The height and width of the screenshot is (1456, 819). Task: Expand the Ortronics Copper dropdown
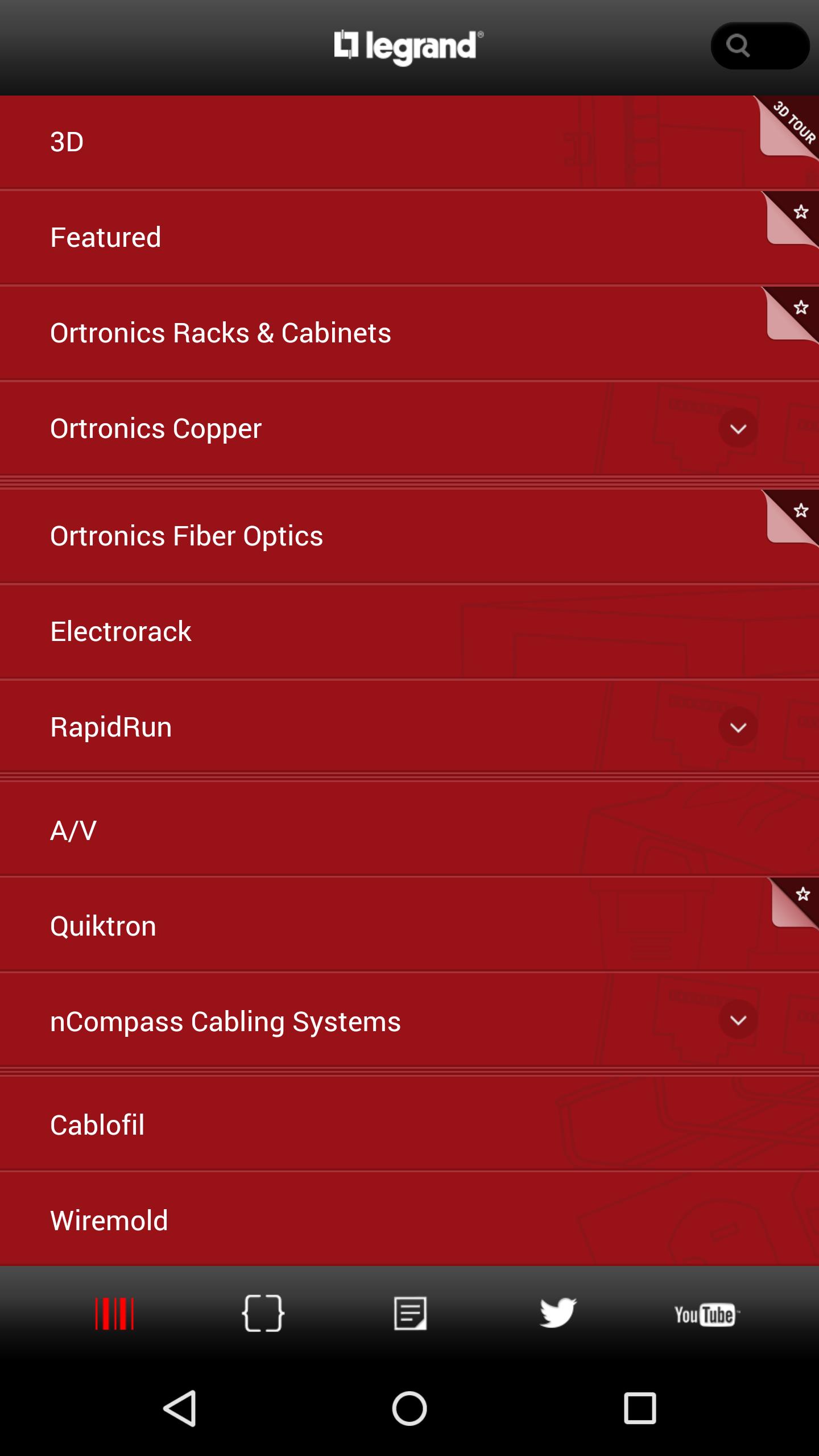click(x=738, y=429)
